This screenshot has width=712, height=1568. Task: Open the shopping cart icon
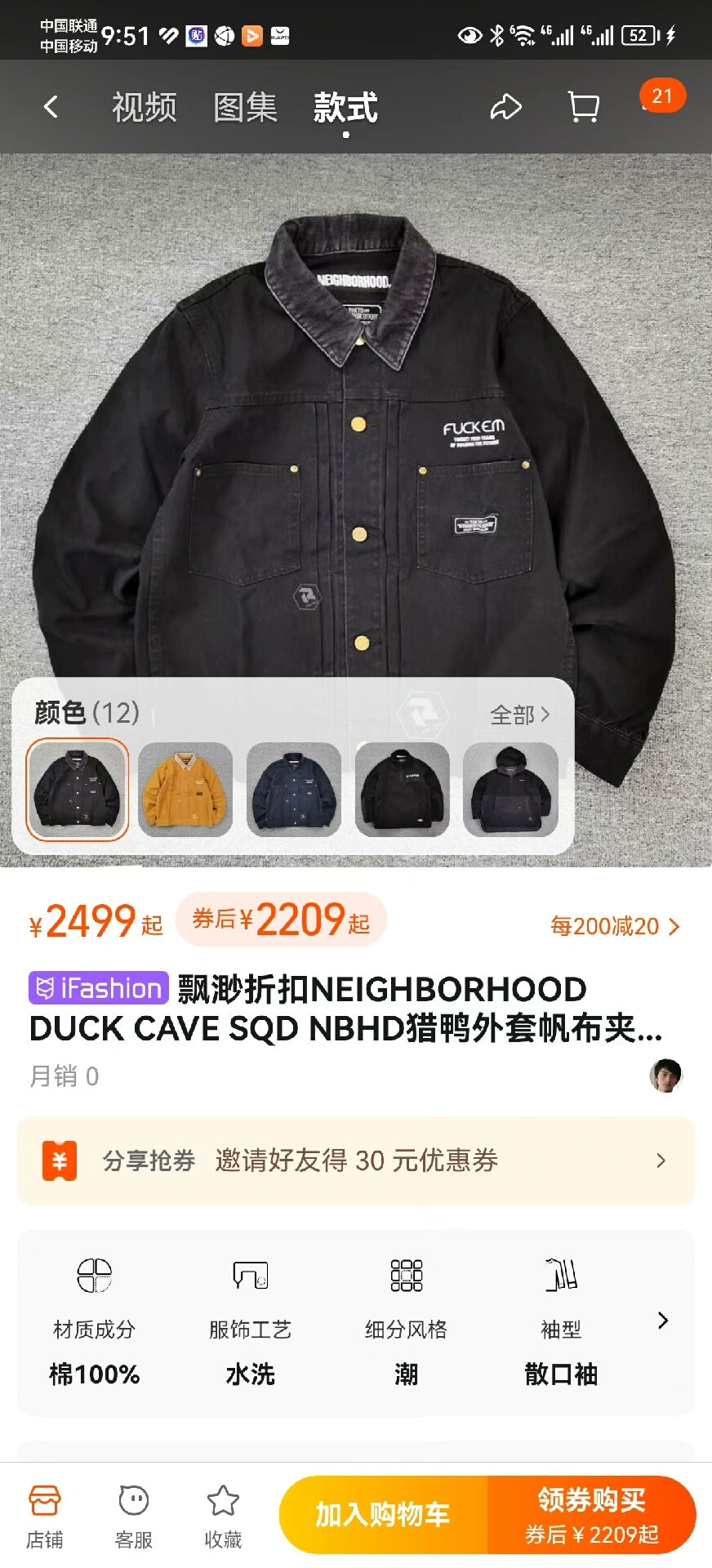pos(581,107)
